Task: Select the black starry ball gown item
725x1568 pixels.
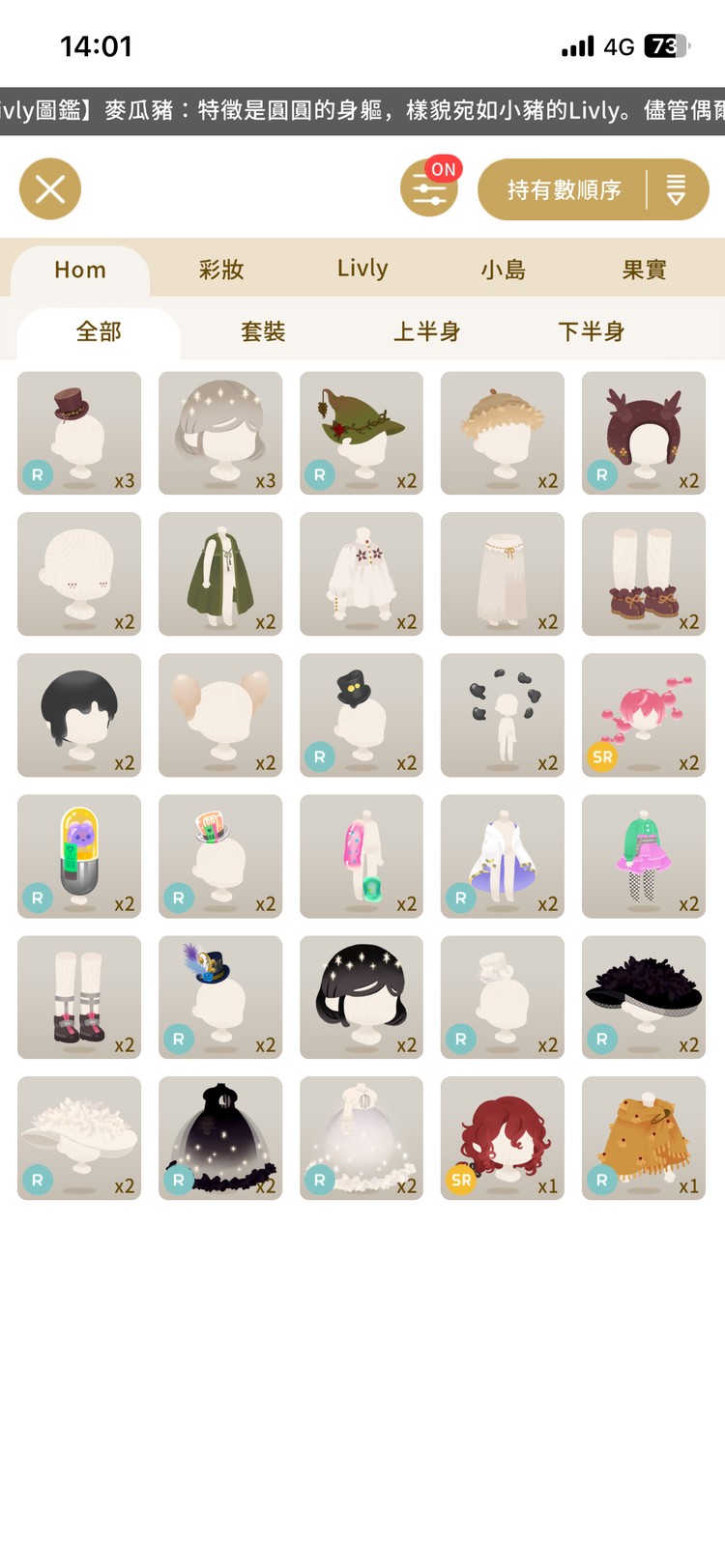Action: point(220,1138)
